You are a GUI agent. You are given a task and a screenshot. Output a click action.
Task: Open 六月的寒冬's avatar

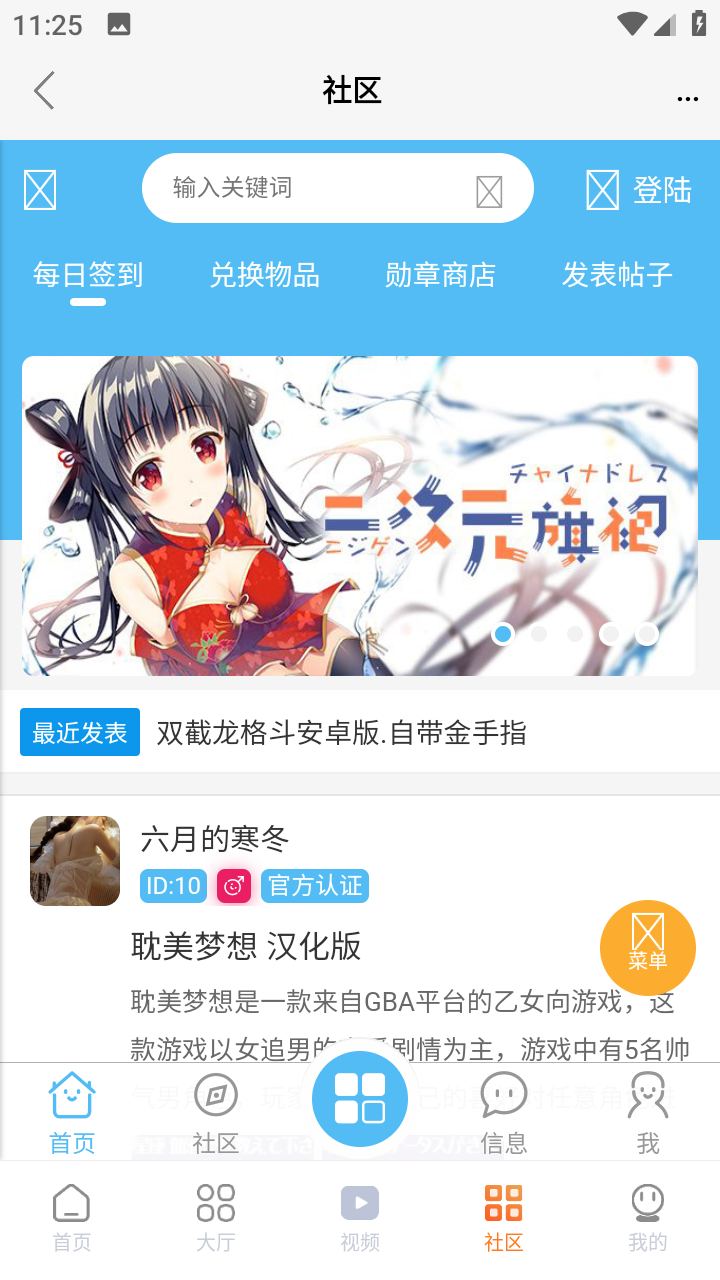pyautogui.click(x=75, y=861)
